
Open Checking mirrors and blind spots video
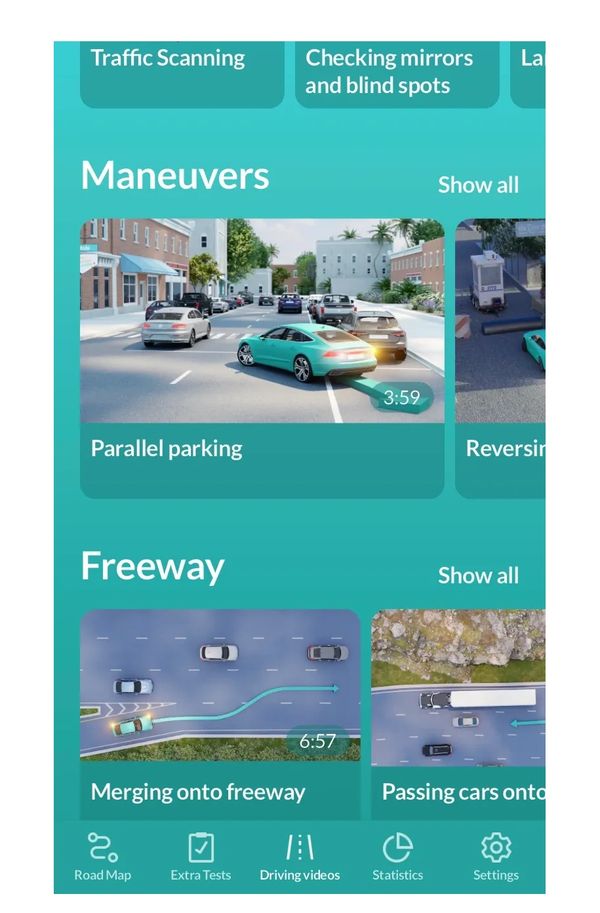coord(396,72)
